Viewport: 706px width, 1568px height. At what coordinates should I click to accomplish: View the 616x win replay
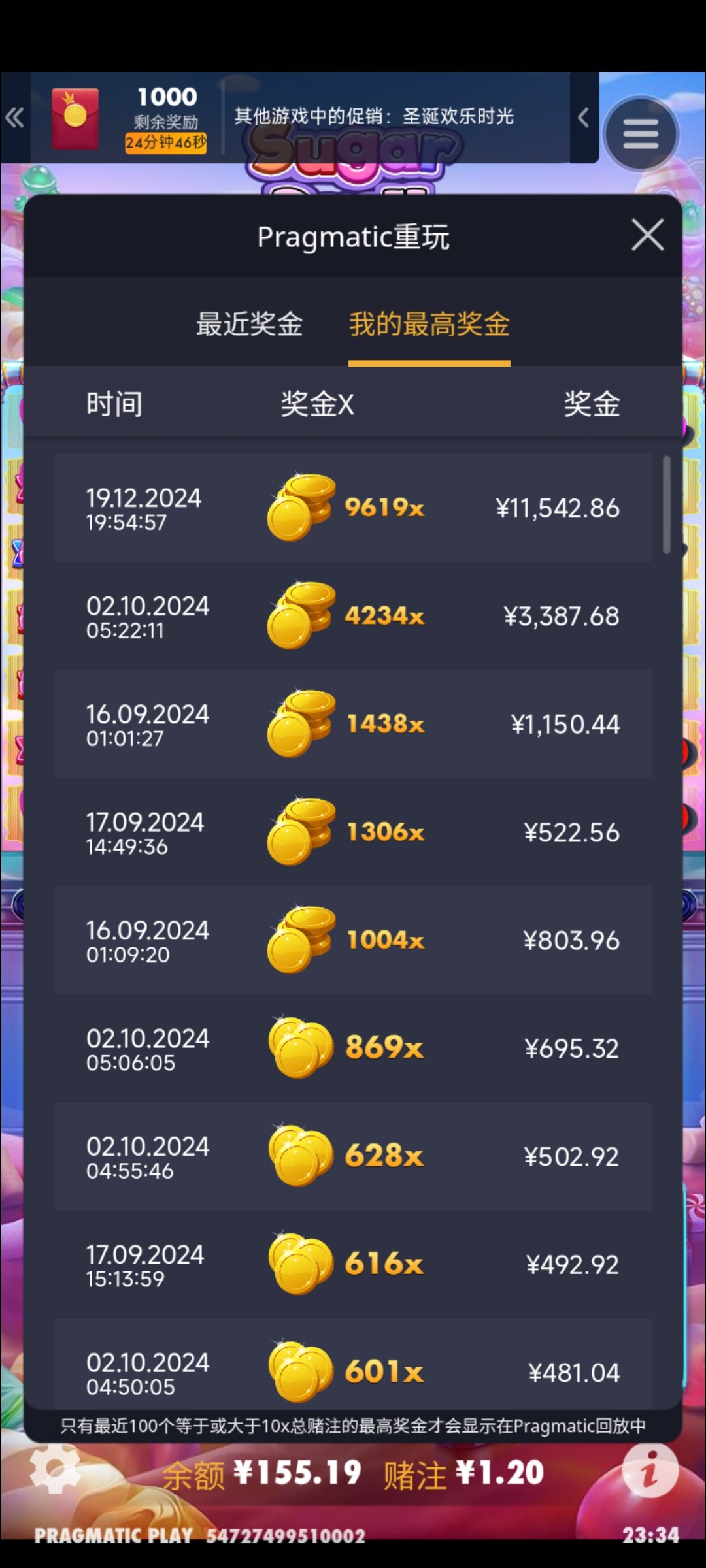[353, 1264]
